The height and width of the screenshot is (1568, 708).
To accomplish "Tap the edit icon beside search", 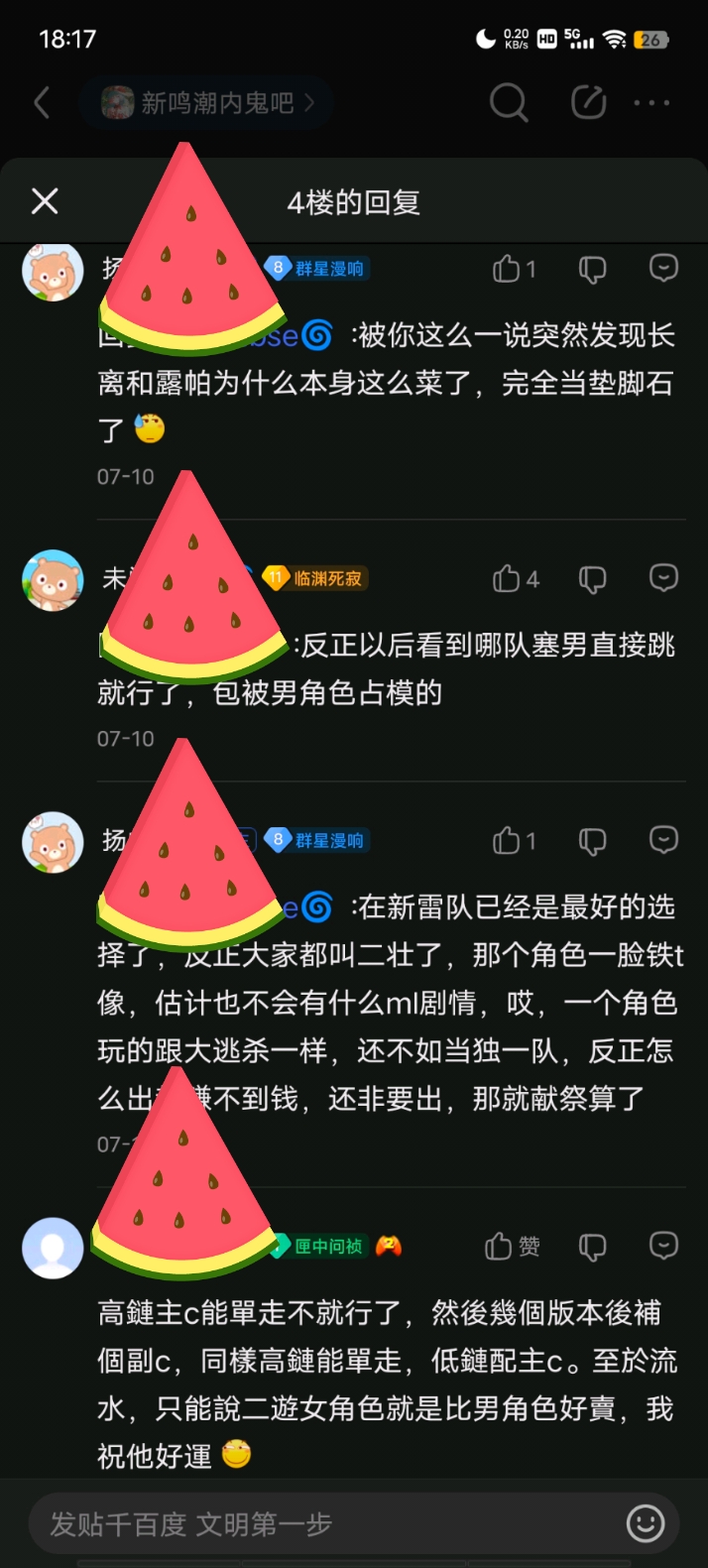I will [x=588, y=102].
